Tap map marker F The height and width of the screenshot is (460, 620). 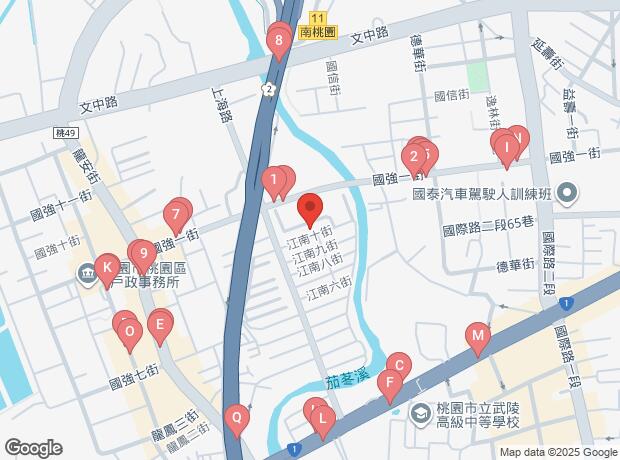click(x=391, y=381)
